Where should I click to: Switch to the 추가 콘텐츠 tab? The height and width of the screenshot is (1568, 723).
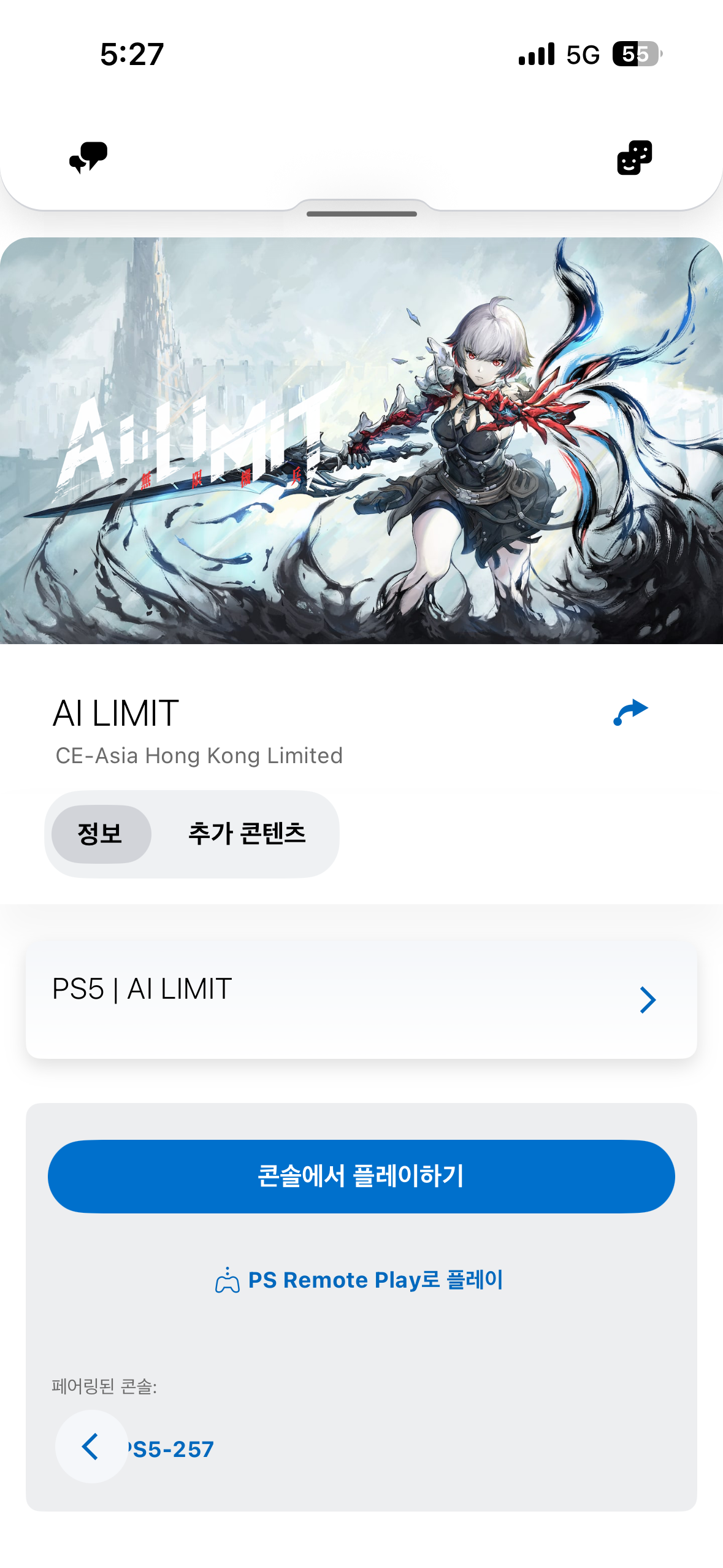point(247,834)
